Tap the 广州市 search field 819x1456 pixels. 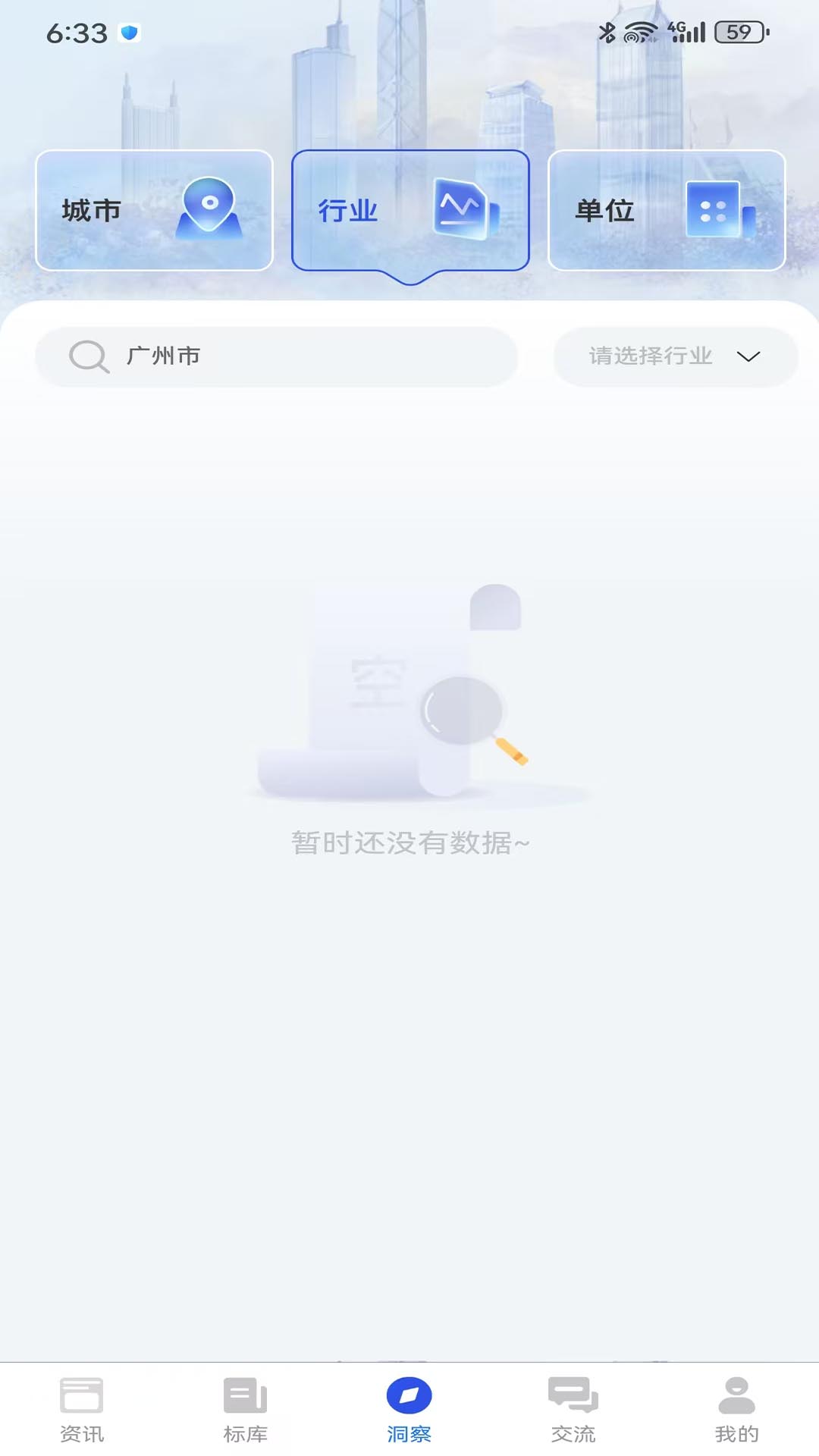(x=277, y=356)
